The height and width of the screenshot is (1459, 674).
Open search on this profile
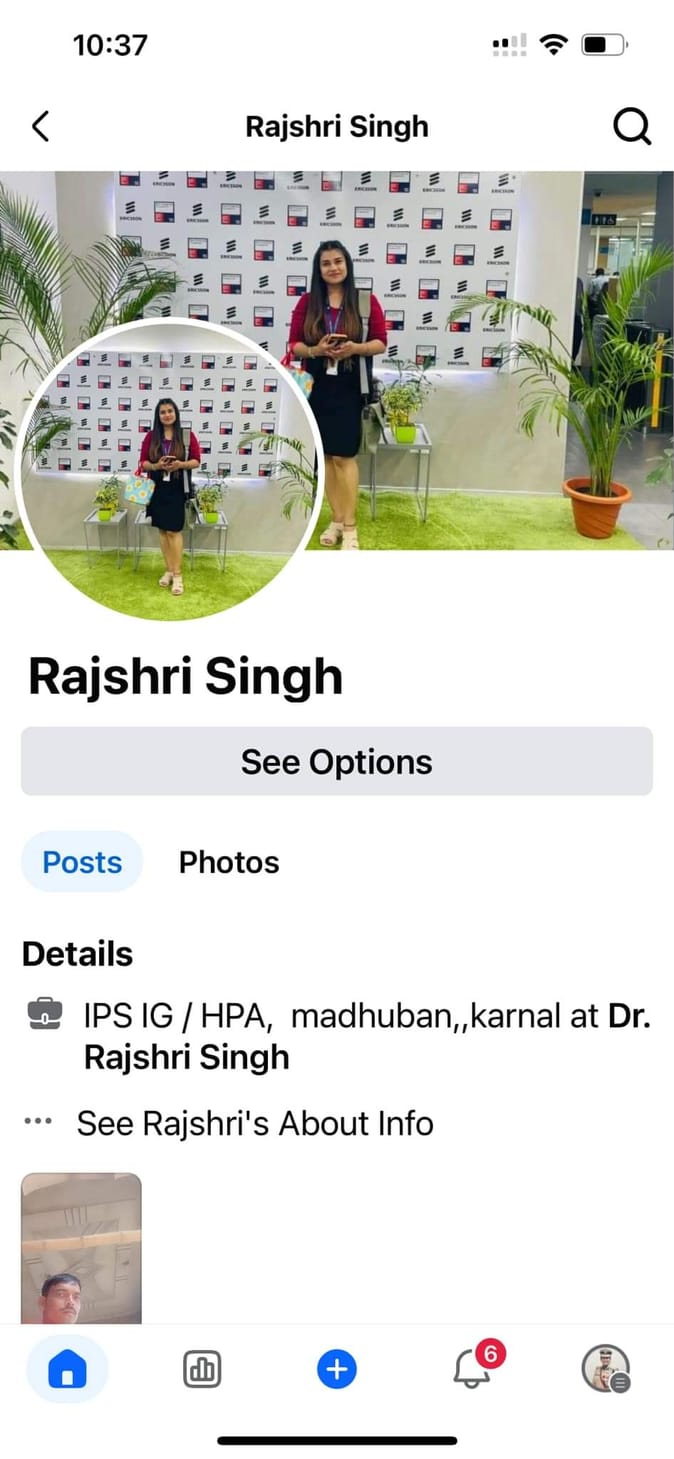coord(631,127)
